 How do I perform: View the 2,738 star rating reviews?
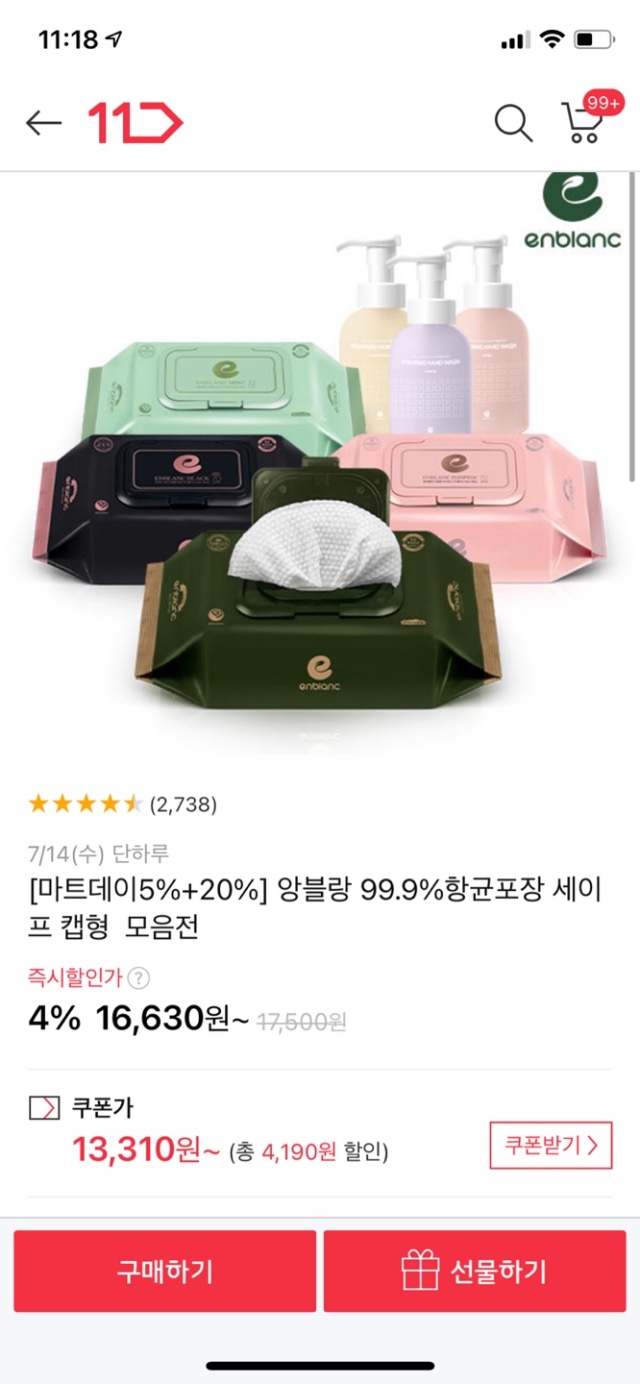(x=122, y=804)
